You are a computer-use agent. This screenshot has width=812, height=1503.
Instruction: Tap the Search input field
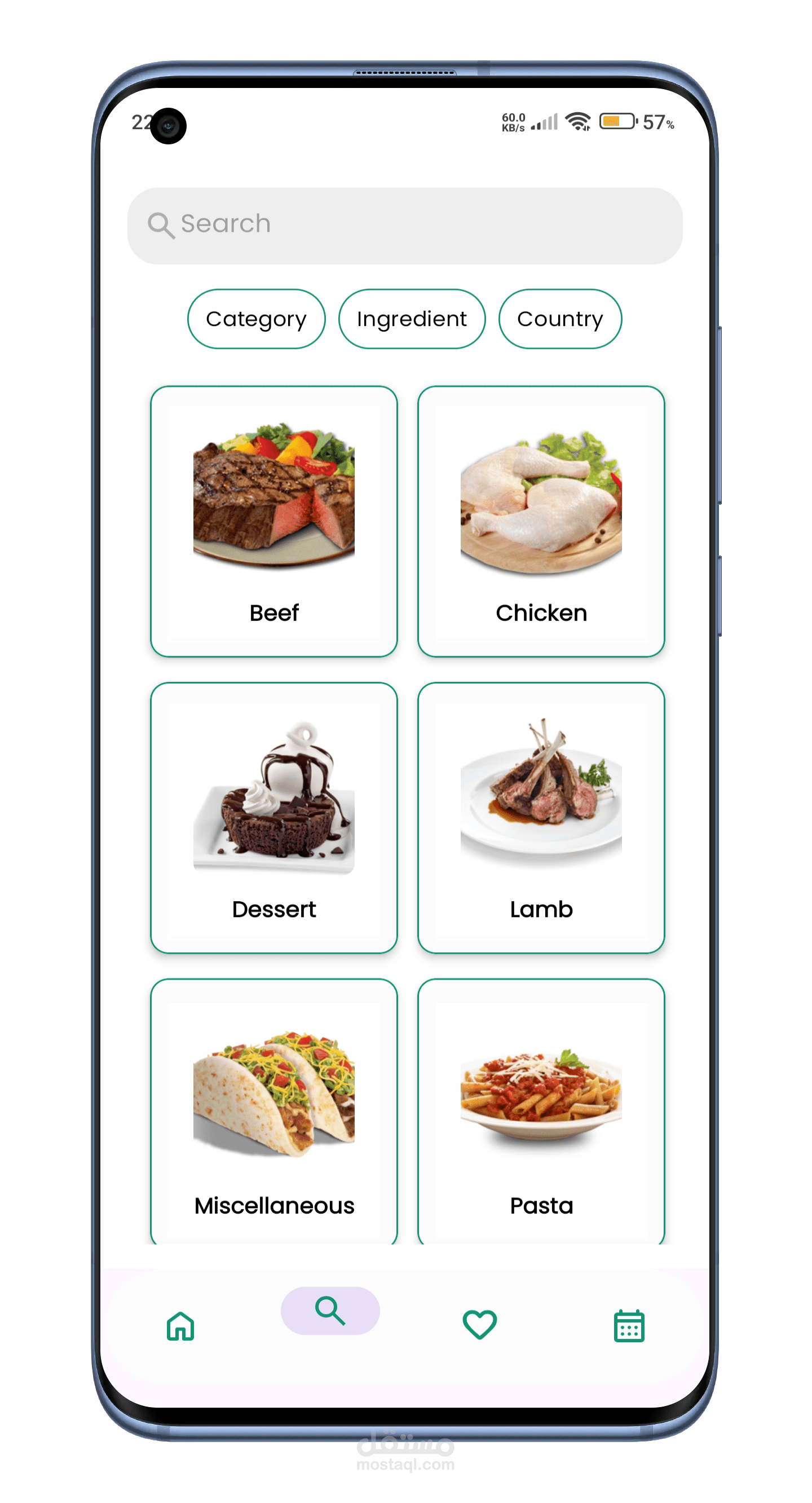(405, 226)
